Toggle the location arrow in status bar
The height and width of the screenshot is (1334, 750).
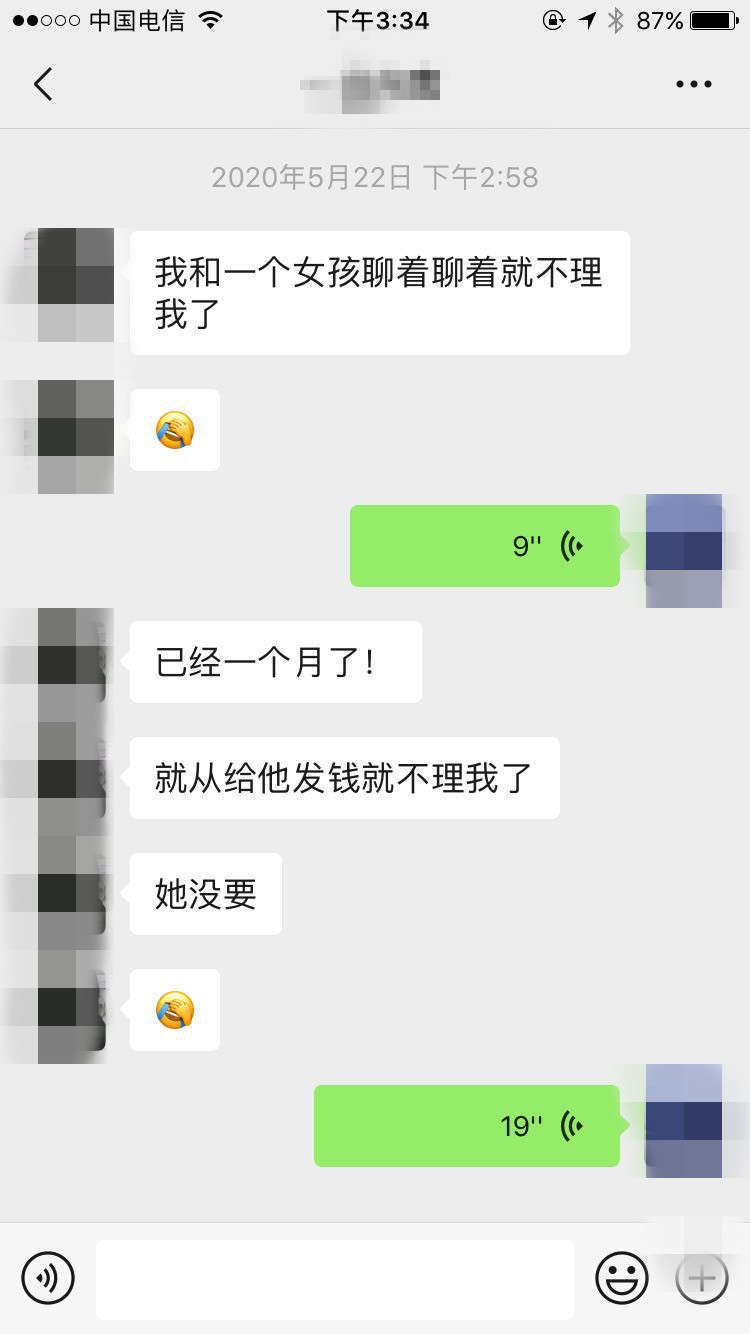(x=585, y=18)
